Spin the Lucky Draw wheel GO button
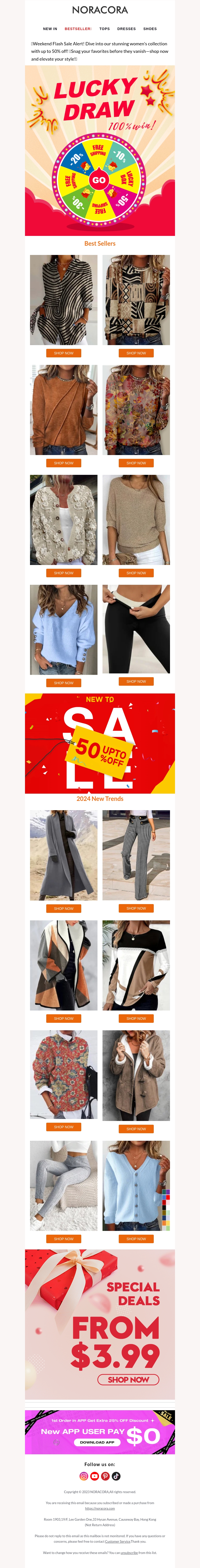Viewport: 200px width, 1568px height. point(98,180)
